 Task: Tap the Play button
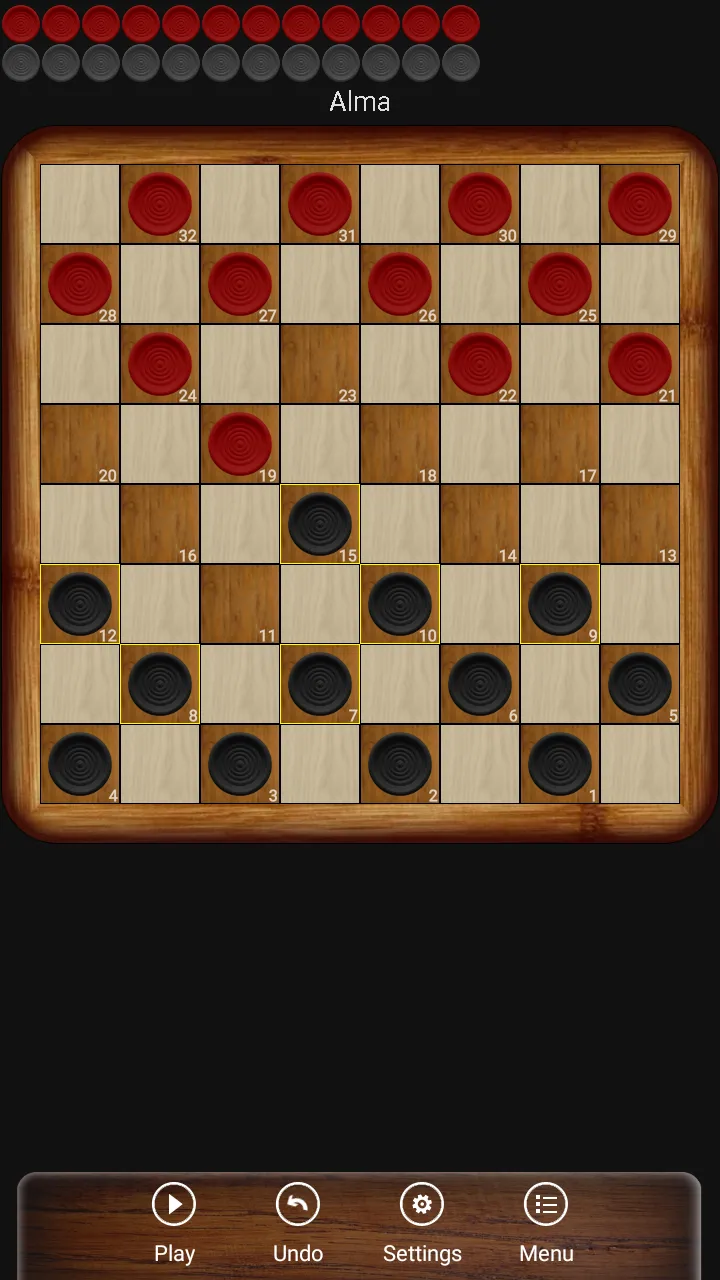click(x=174, y=1222)
